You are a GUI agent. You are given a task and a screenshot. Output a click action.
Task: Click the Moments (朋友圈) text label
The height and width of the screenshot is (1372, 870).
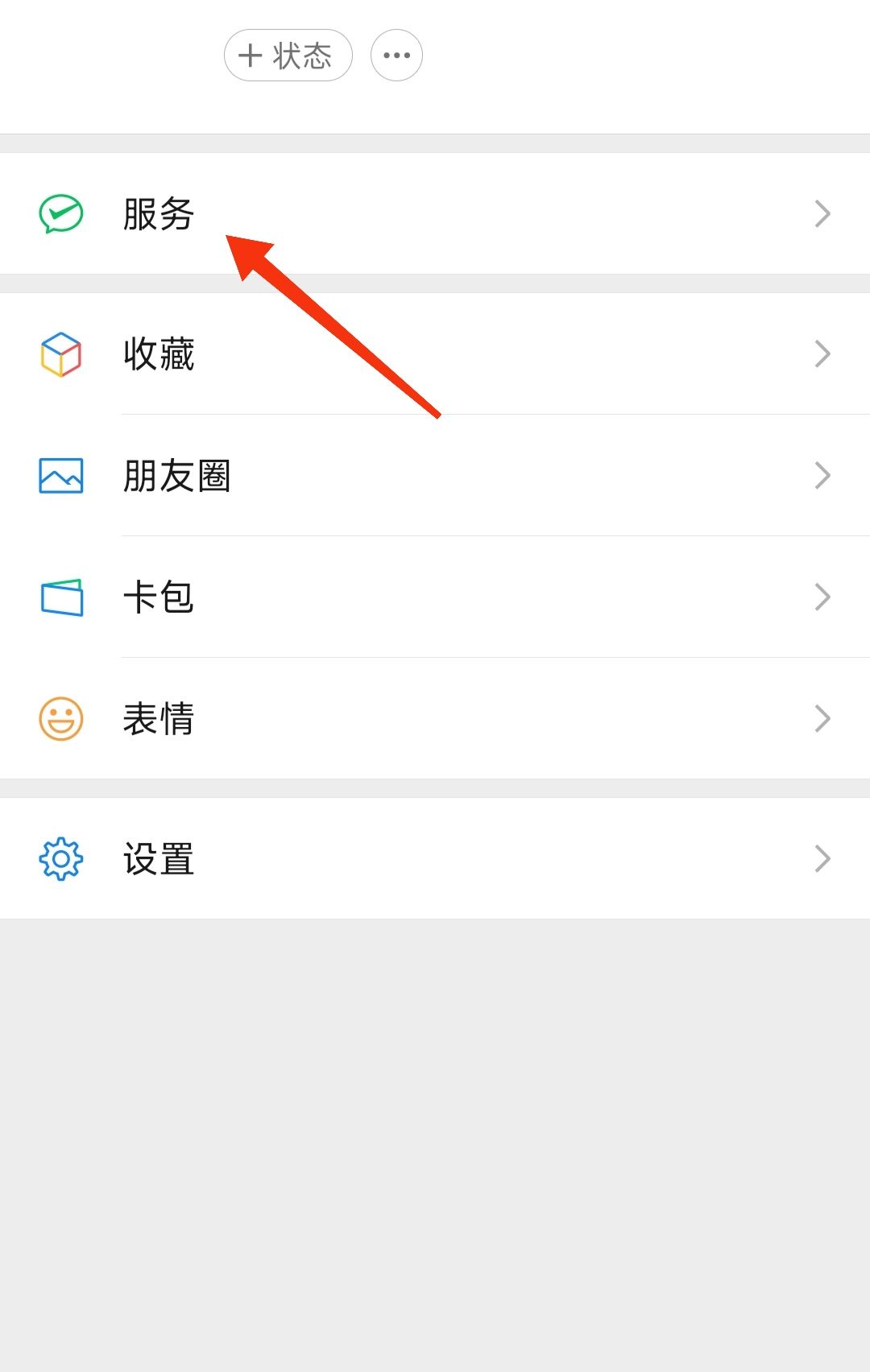(176, 476)
